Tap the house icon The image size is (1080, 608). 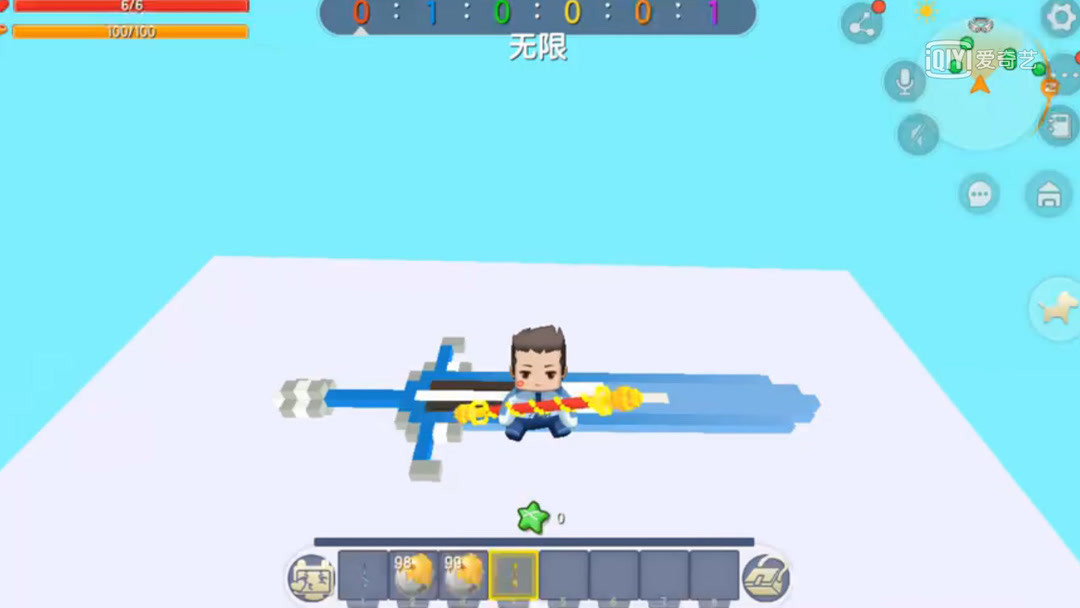point(1048,194)
